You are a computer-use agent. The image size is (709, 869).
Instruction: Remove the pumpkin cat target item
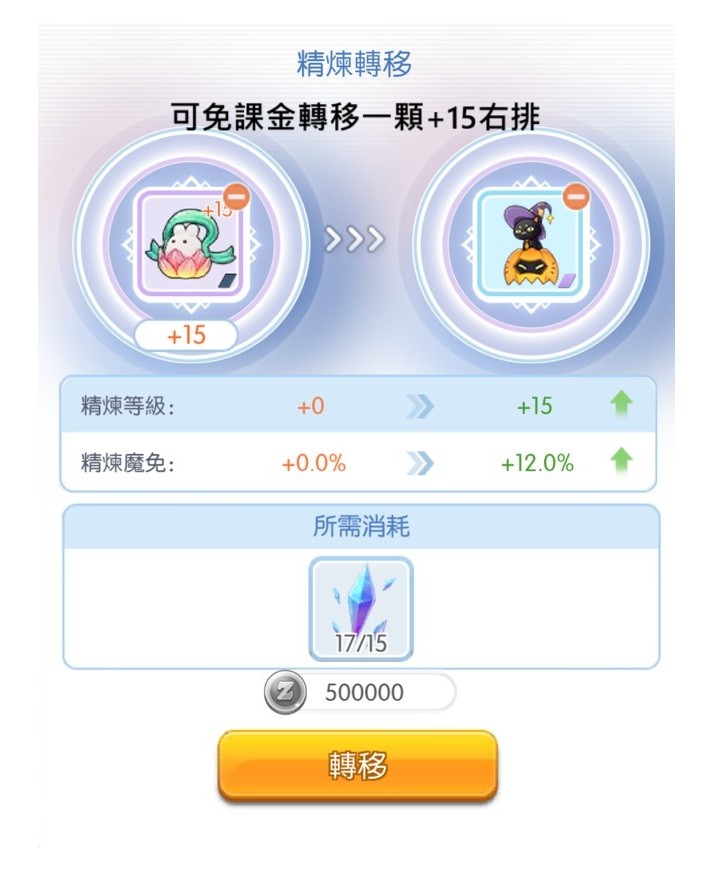[574, 198]
